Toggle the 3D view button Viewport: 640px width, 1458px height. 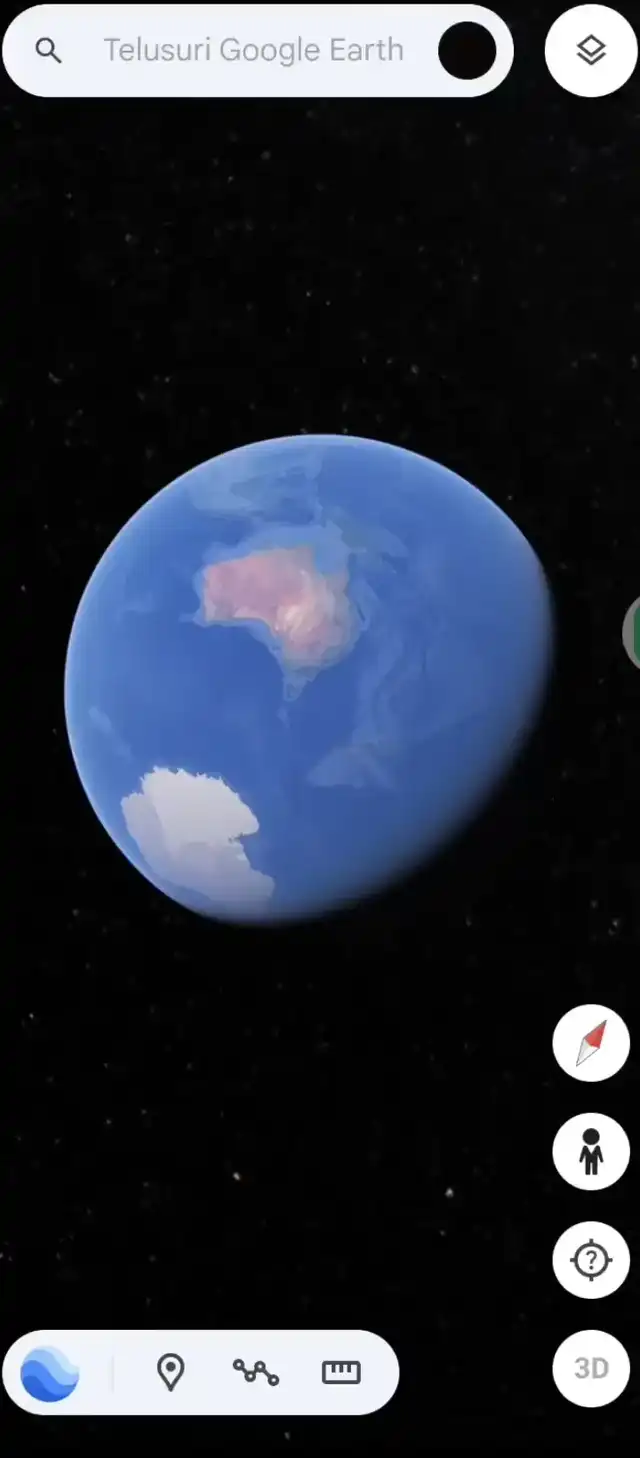point(591,1367)
